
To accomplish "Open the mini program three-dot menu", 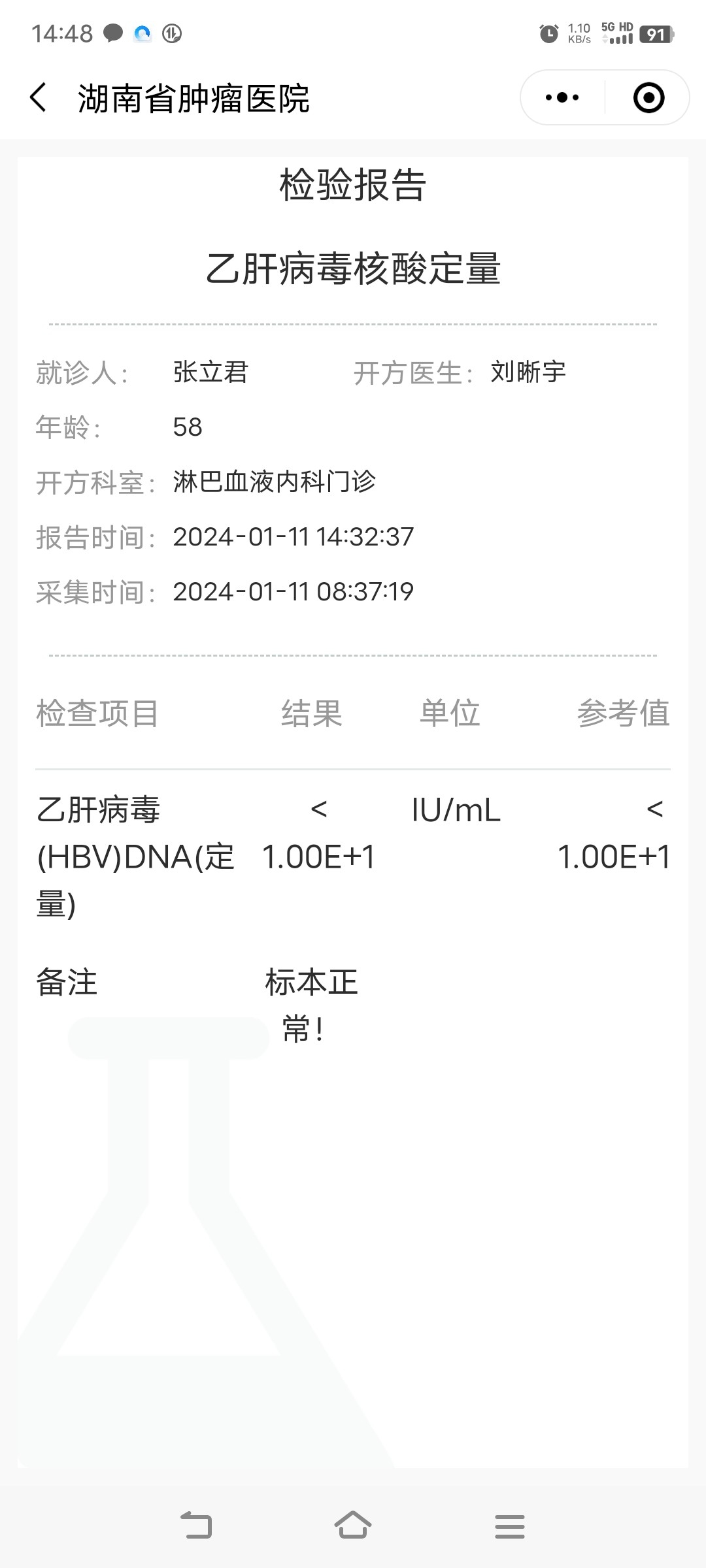I will click(x=562, y=98).
